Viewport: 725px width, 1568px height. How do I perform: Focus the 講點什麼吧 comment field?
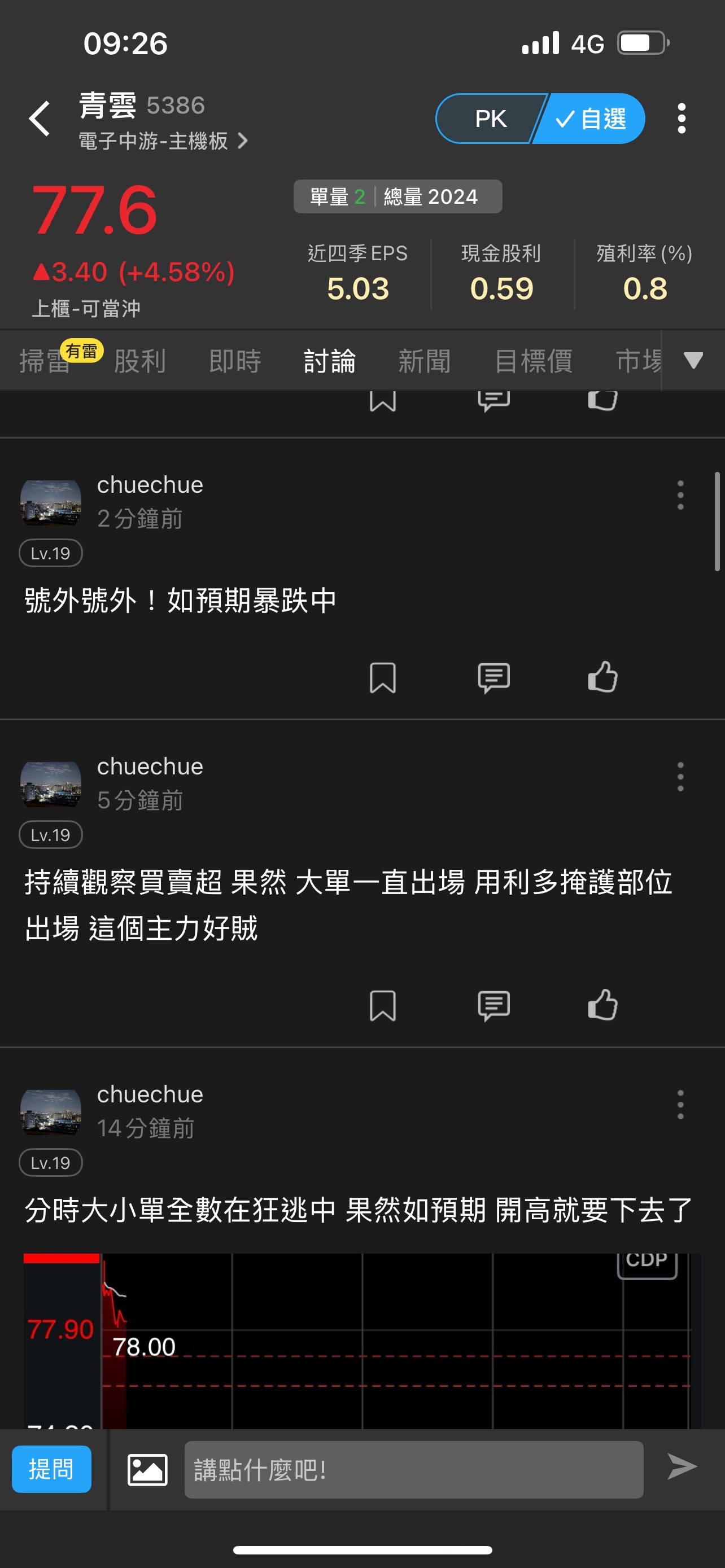[413, 1469]
